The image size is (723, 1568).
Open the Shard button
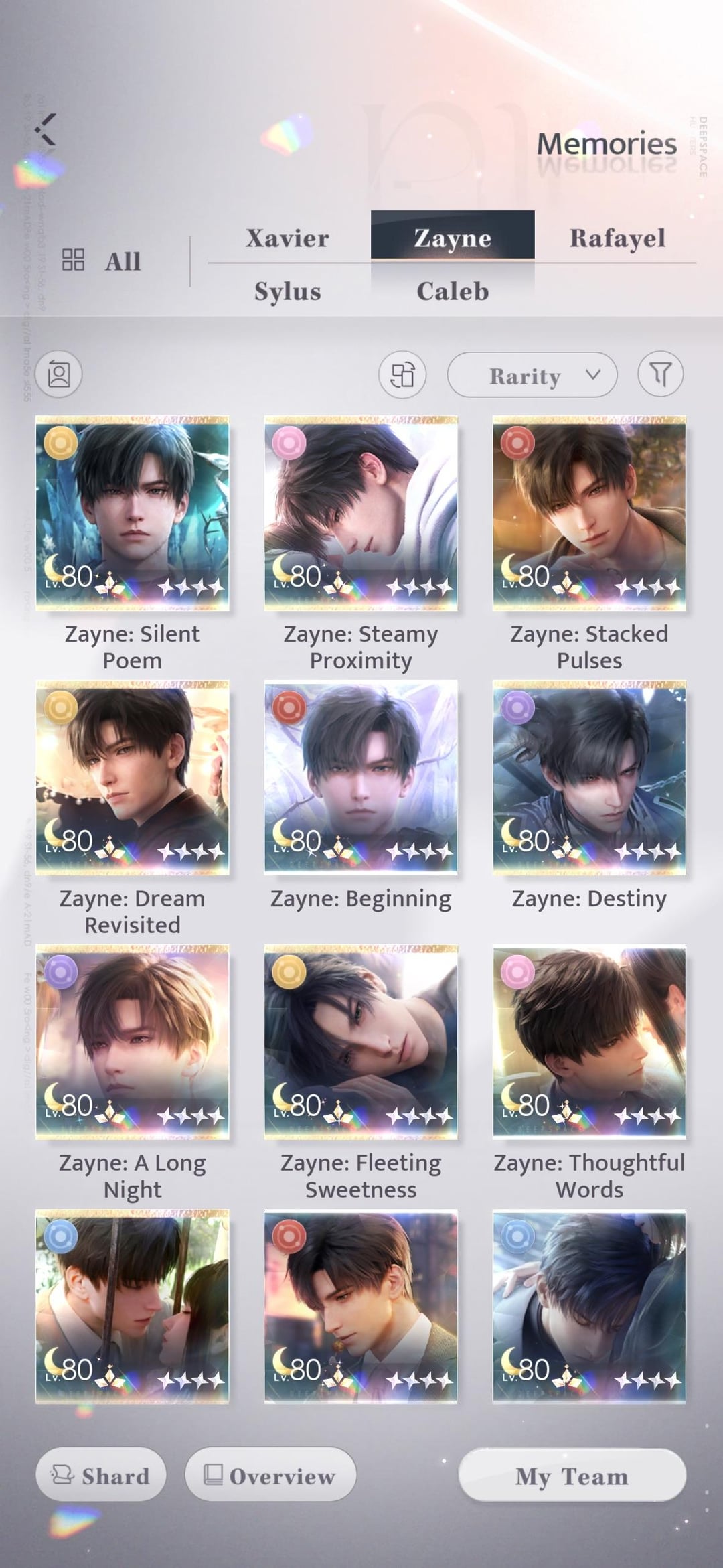(101, 1476)
